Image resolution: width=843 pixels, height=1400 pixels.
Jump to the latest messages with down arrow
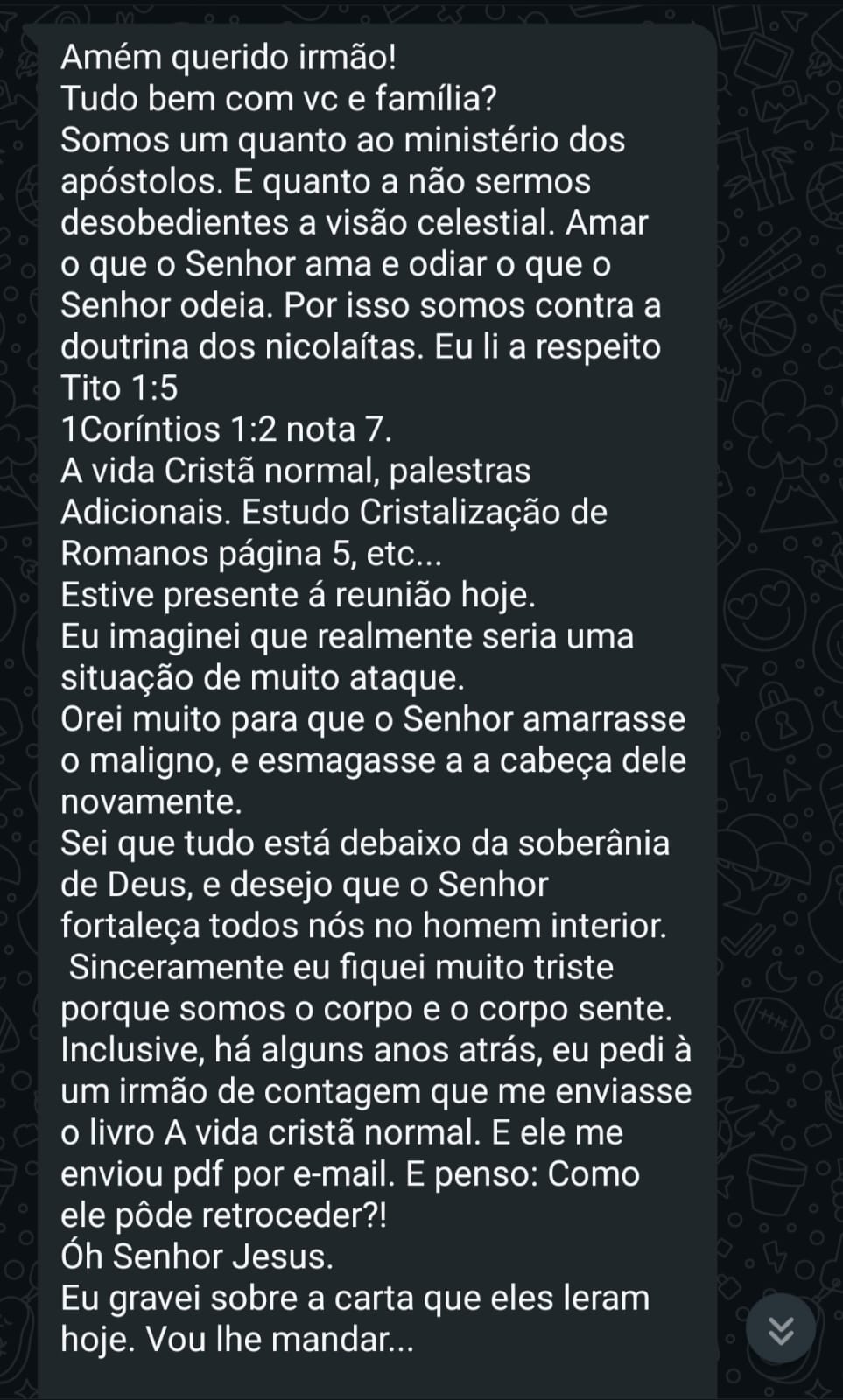pos(781,1329)
